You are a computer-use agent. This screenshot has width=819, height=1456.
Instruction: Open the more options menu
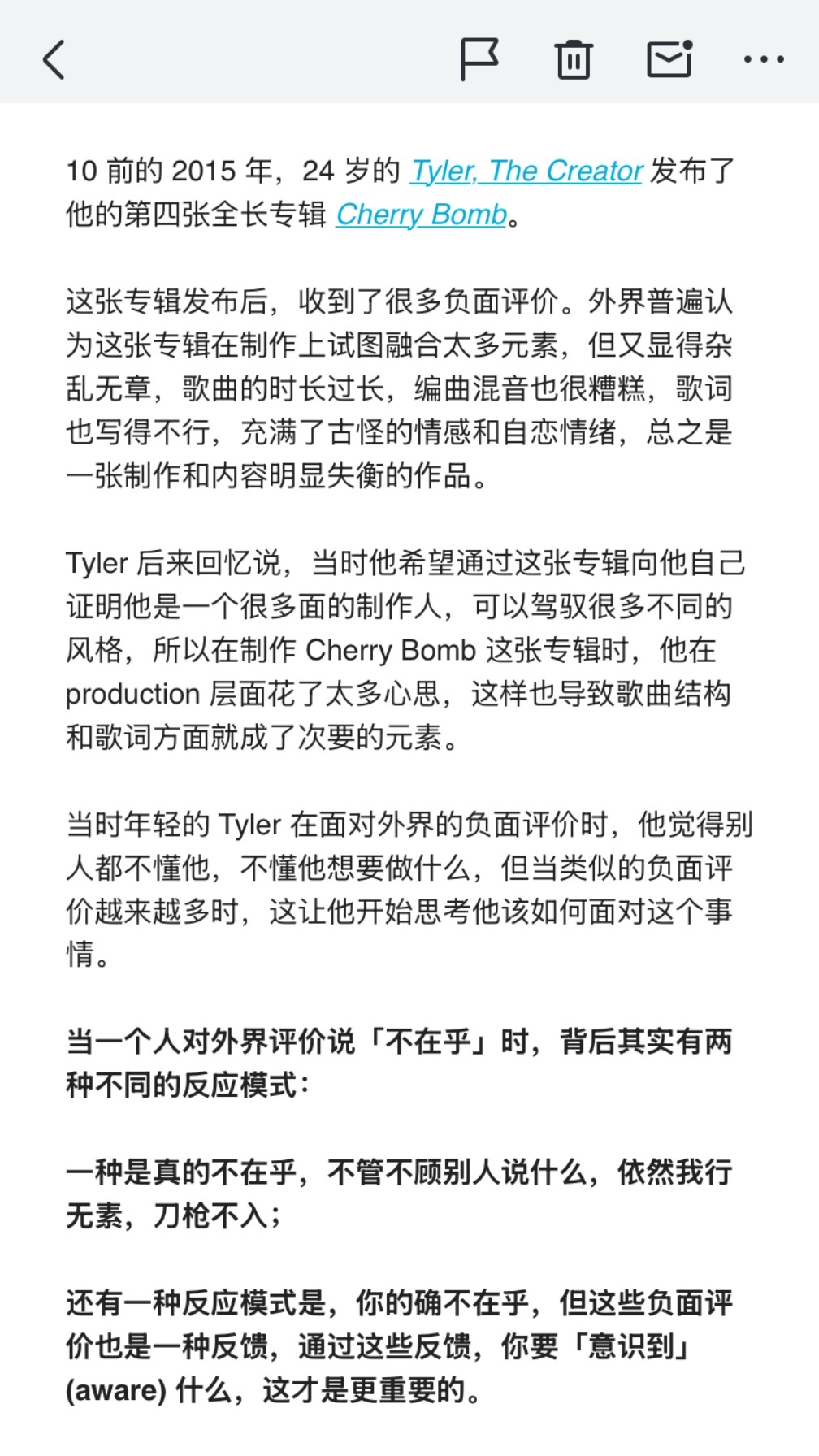click(x=765, y=59)
